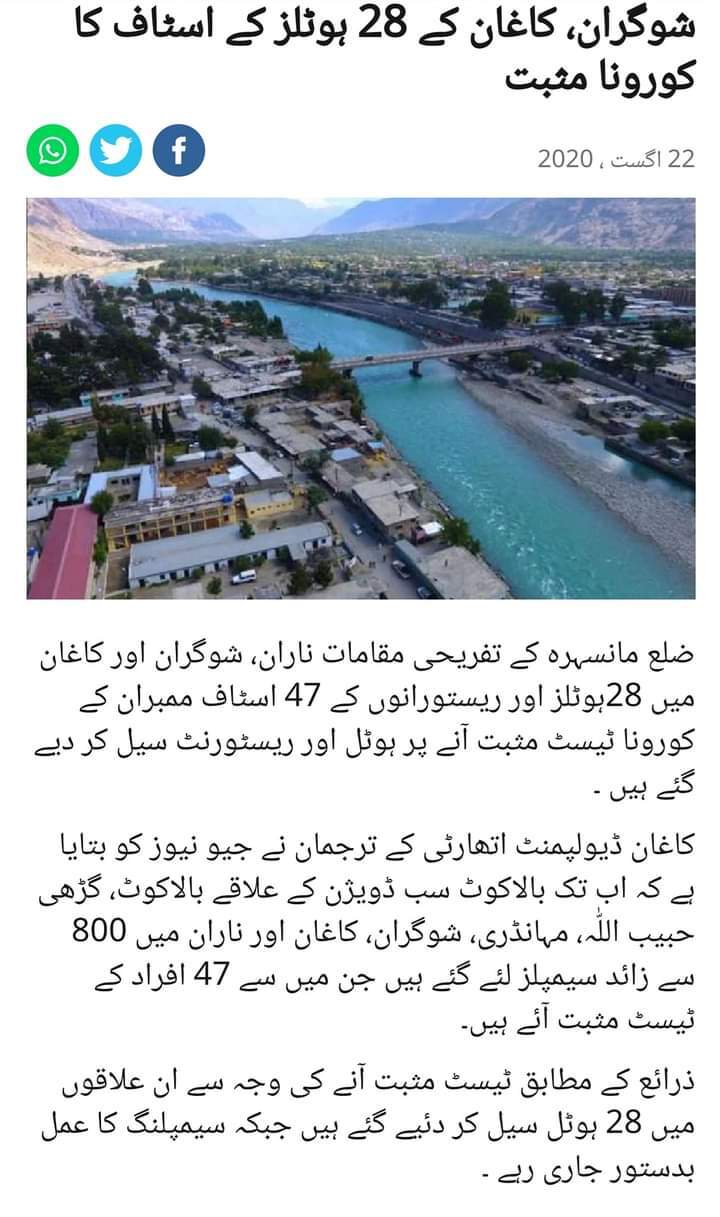This screenshot has width=720, height=1217.
Task: Share this article on WhatsApp
Action: pyautogui.click(x=52, y=151)
